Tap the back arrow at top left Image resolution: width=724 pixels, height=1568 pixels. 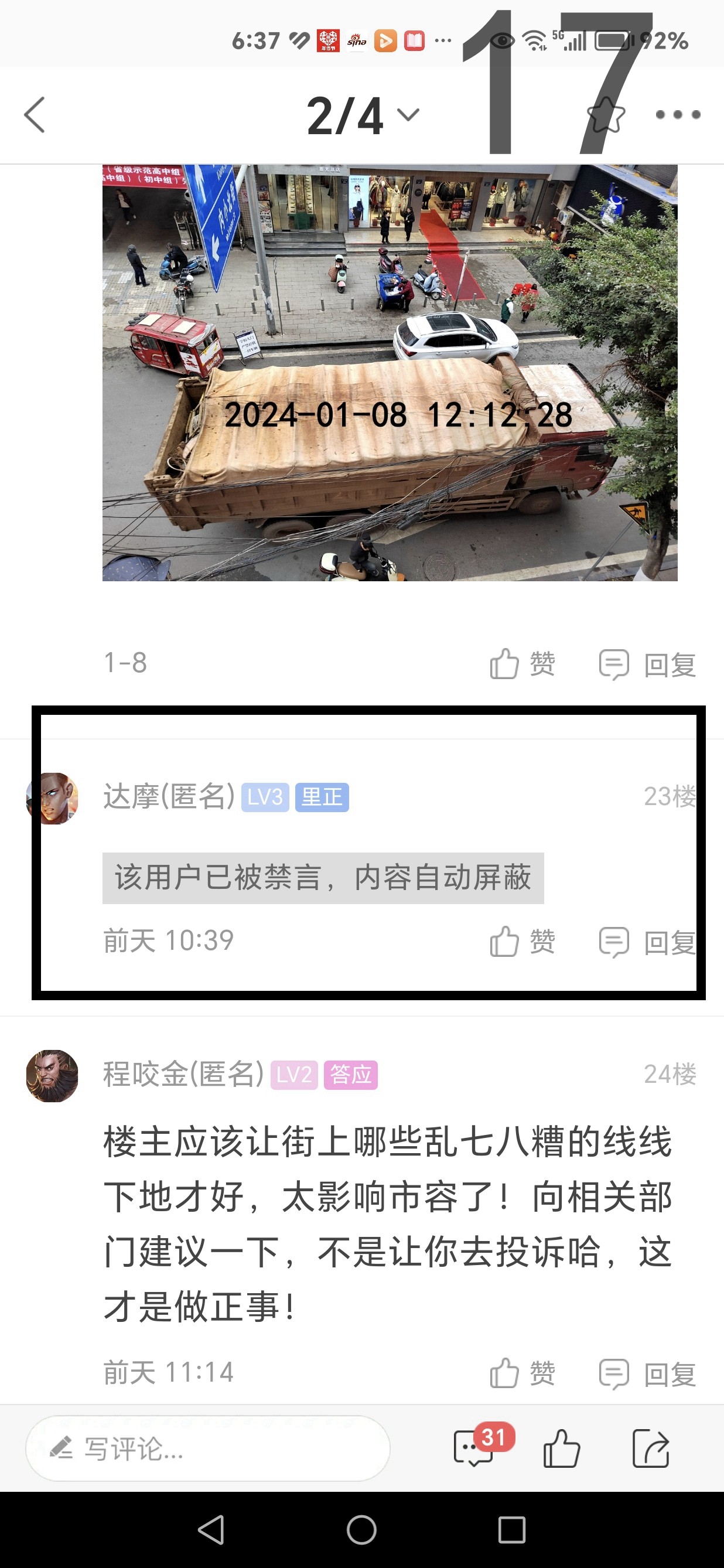click(x=35, y=115)
